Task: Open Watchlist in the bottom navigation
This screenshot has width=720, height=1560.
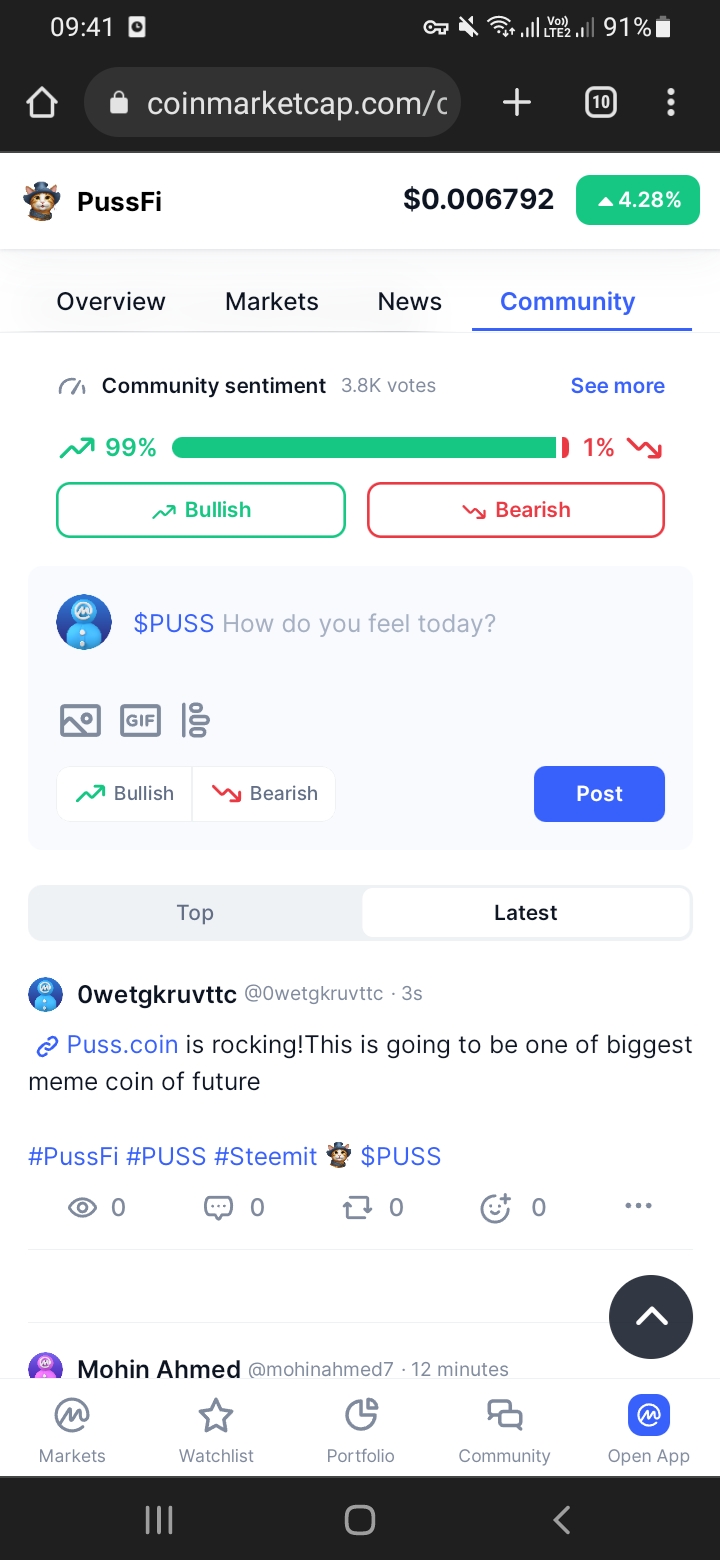Action: coord(216,1430)
